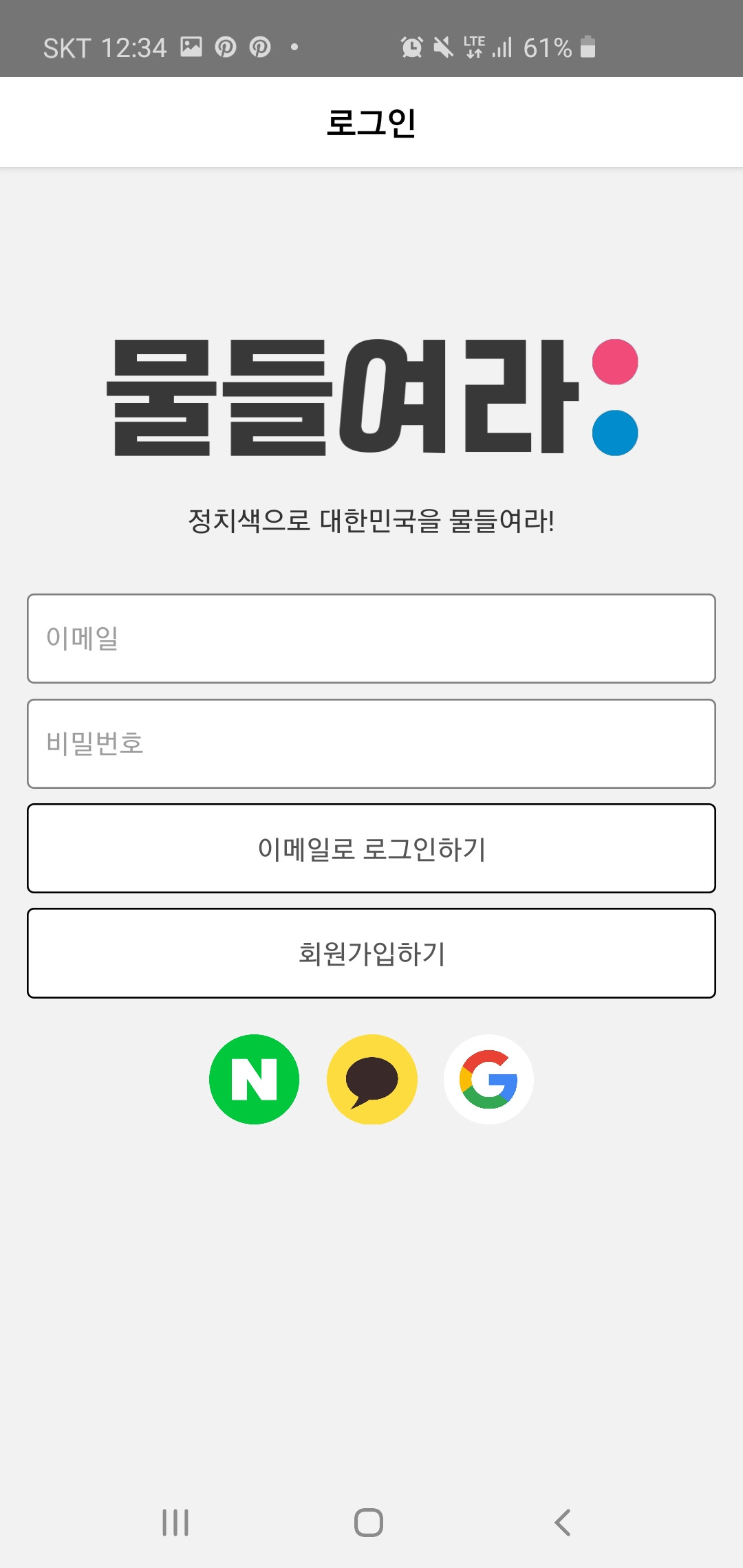Tap the 로그인 screen title

371,122
